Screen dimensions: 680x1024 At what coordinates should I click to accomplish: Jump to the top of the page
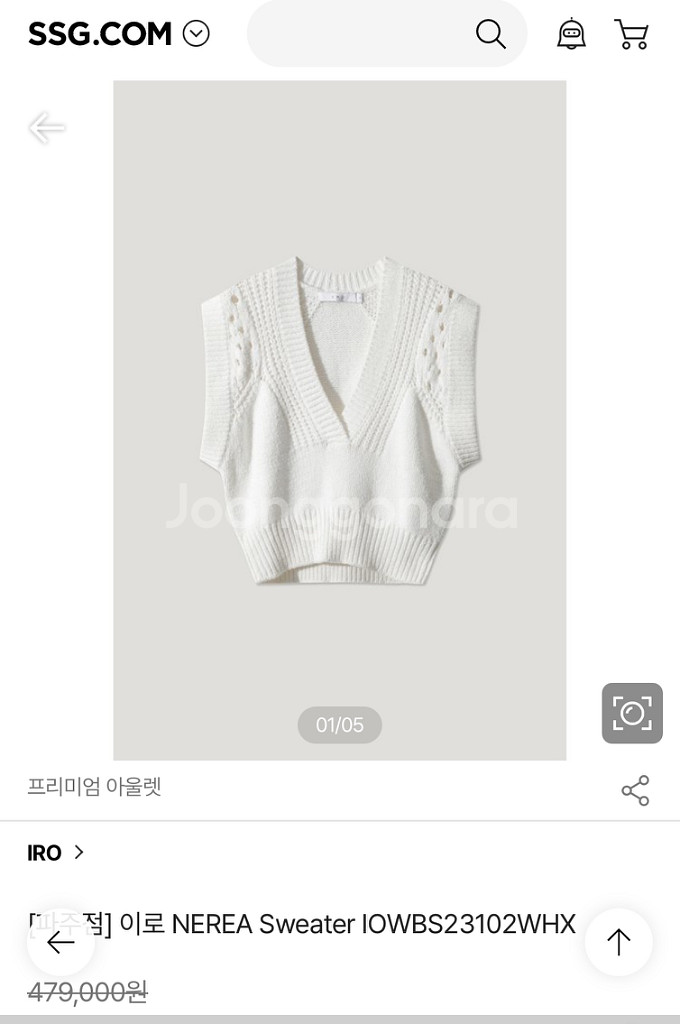619,942
